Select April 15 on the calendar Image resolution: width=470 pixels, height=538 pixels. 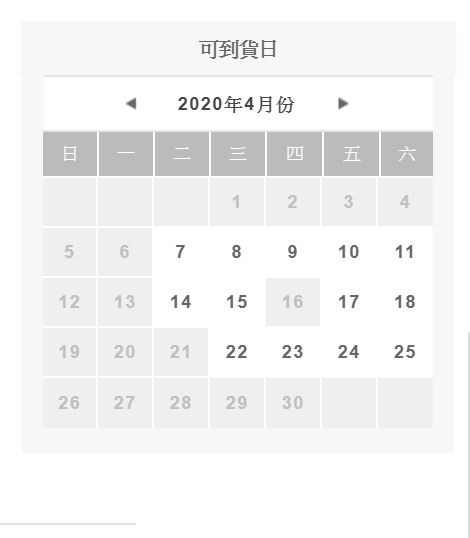(237, 302)
